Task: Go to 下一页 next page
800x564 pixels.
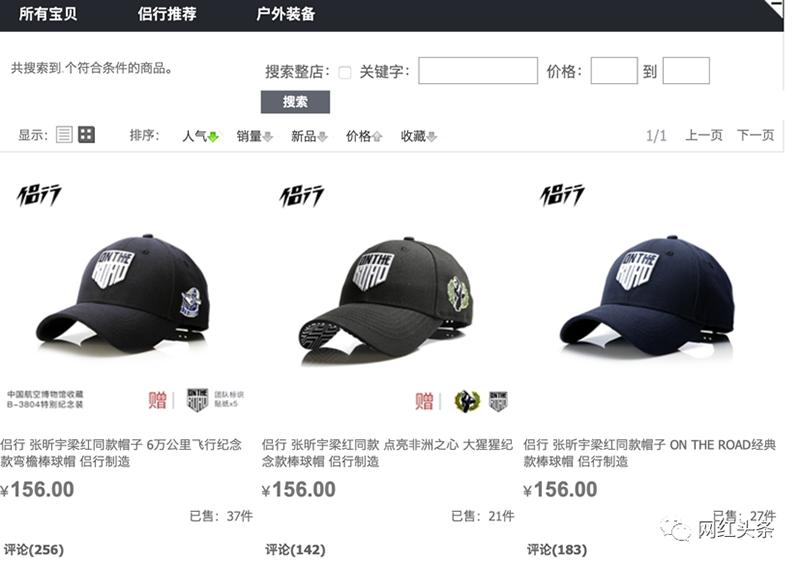Action: pos(755,136)
